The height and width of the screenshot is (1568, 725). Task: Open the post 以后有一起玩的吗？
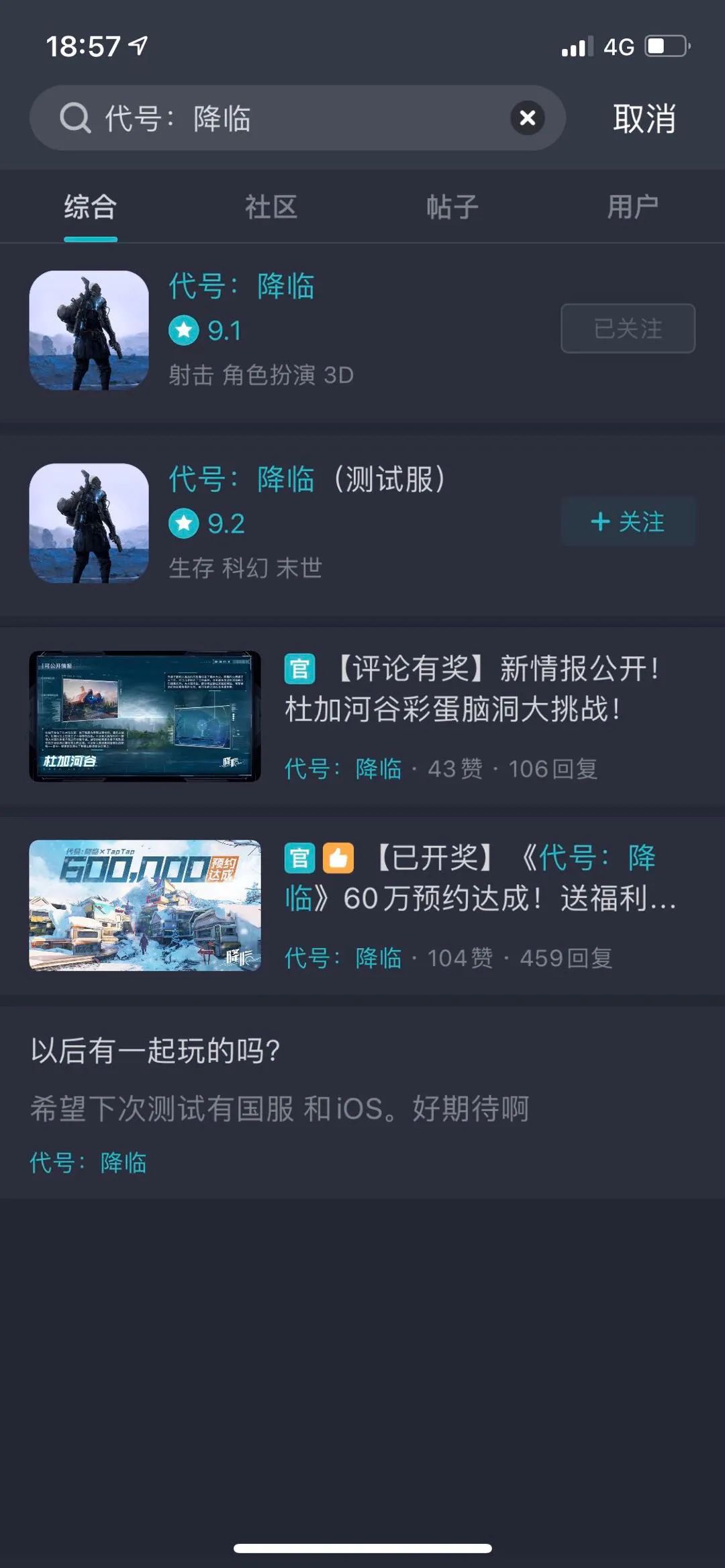click(156, 1051)
